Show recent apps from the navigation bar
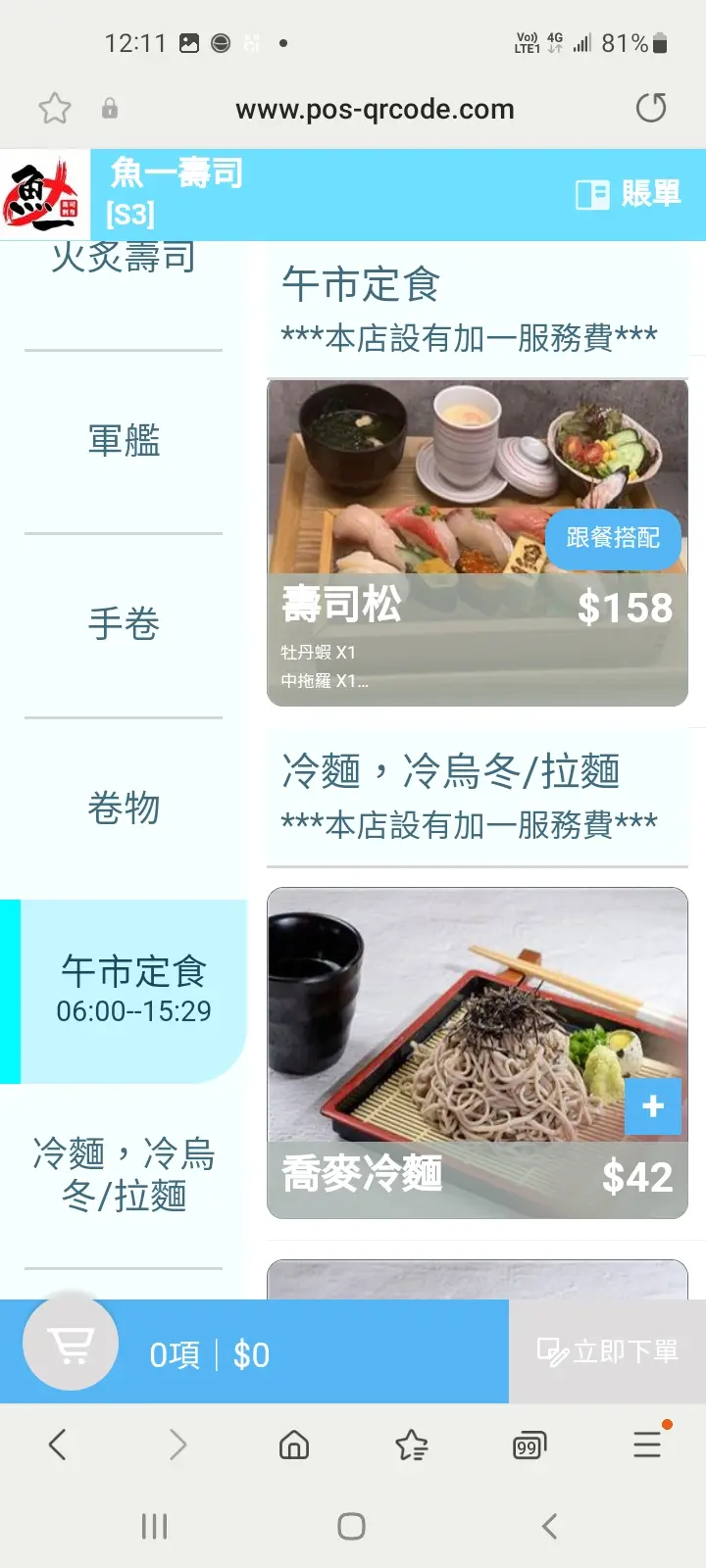Image resolution: width=706 pixels, height=1568 pixels. tap(155, 1526)
